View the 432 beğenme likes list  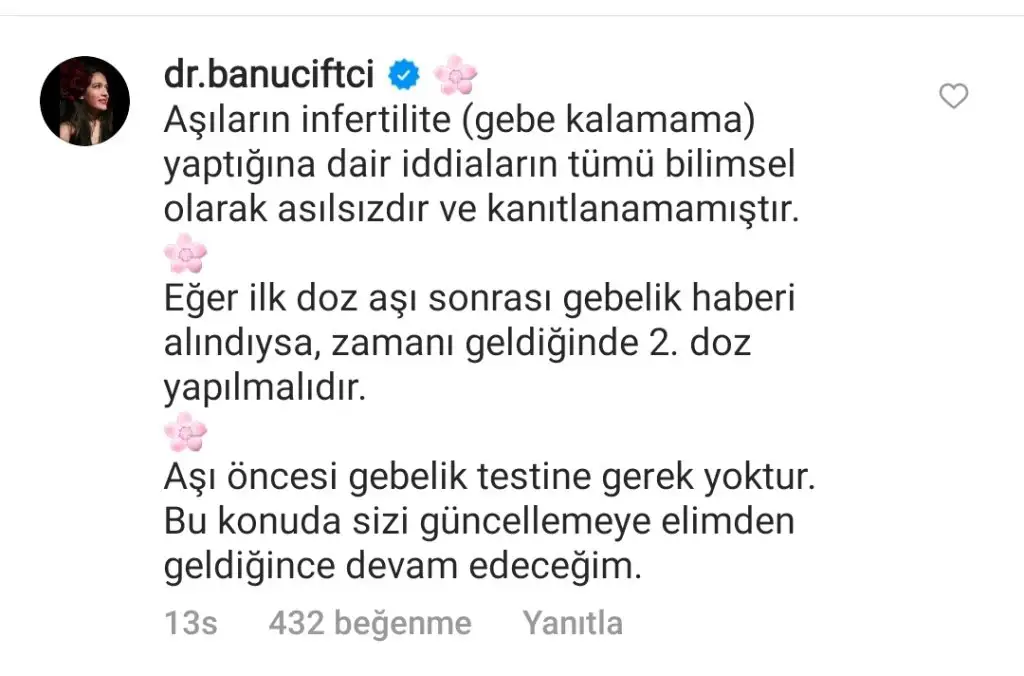coord(369,623)
